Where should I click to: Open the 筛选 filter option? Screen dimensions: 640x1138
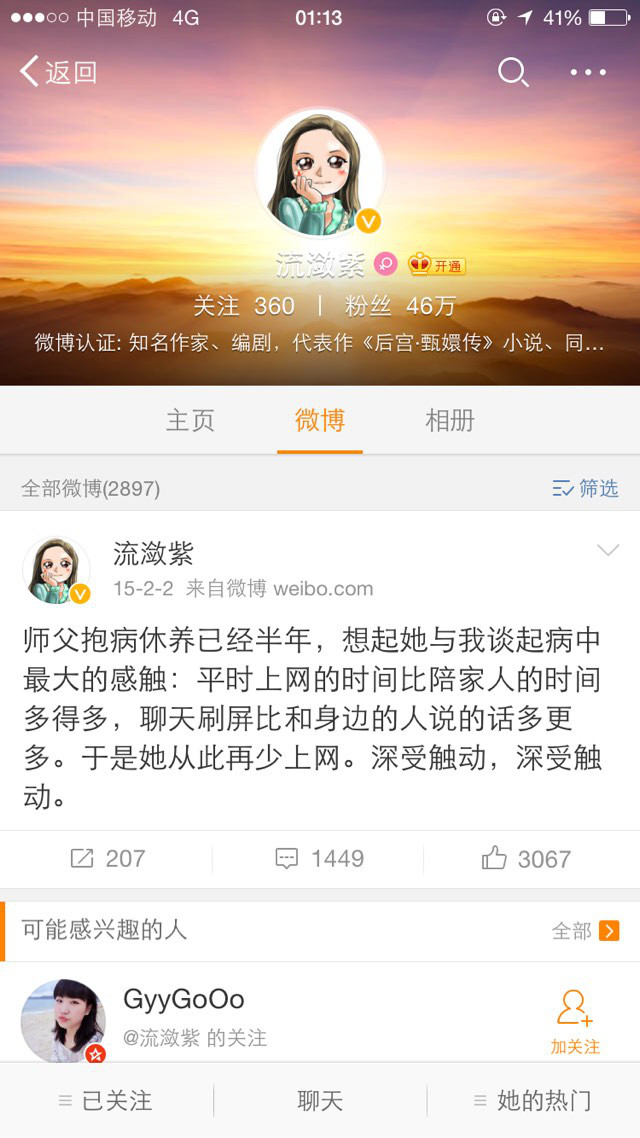[586, 488]
